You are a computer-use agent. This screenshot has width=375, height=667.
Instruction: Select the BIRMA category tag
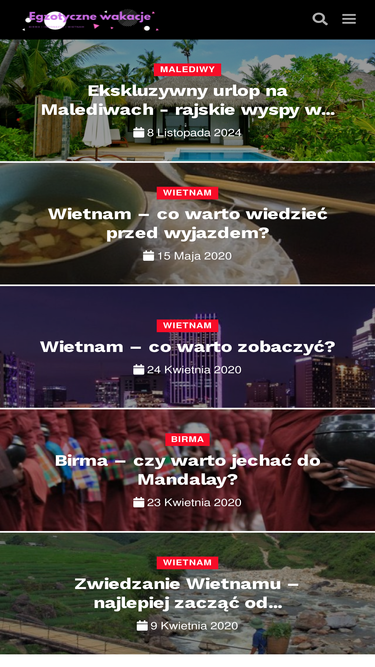(x=188, y=439)
